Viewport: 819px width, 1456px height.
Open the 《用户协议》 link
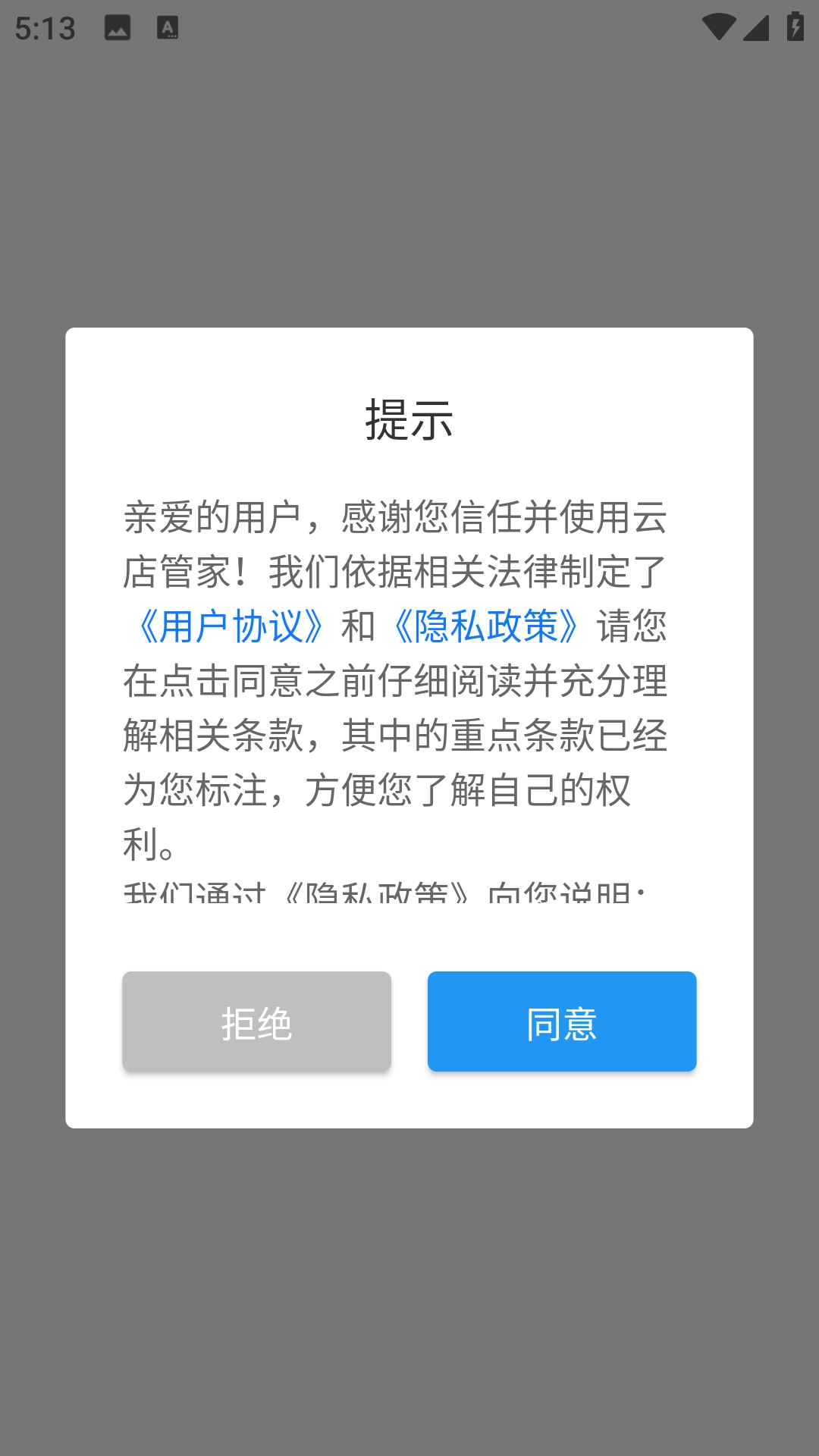(231, 626)
